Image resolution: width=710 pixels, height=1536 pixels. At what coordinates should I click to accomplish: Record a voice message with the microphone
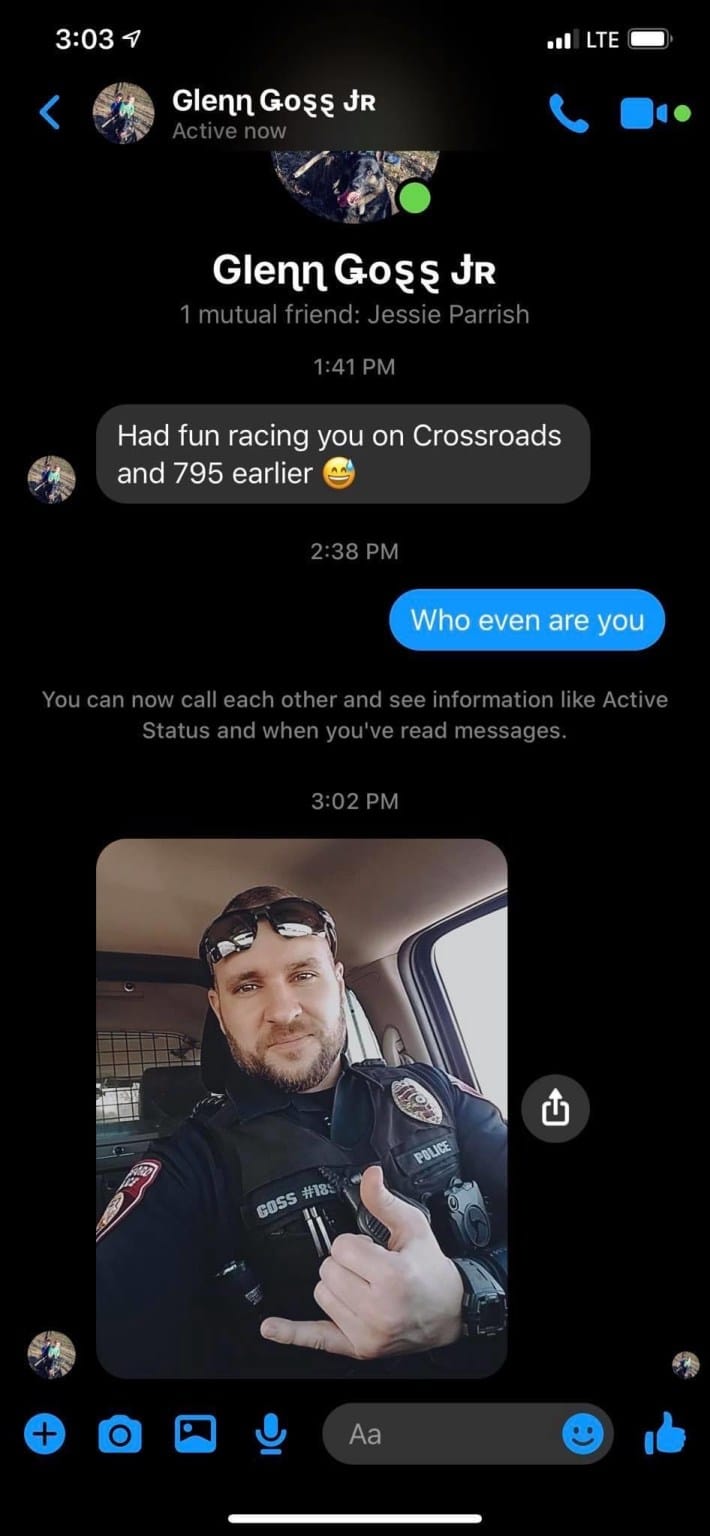pos(269,1435)
